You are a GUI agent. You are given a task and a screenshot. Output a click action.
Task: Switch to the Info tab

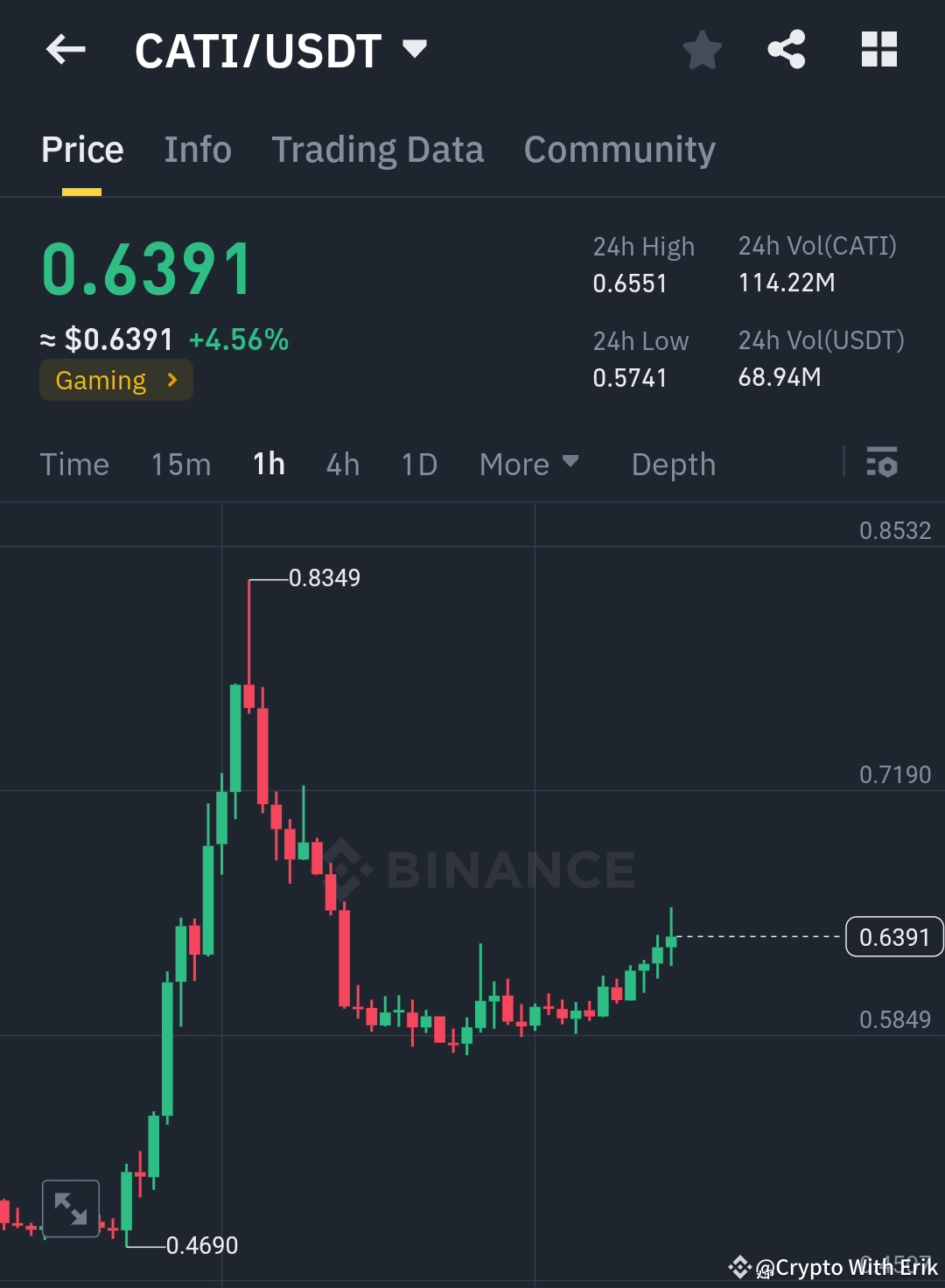197,149
